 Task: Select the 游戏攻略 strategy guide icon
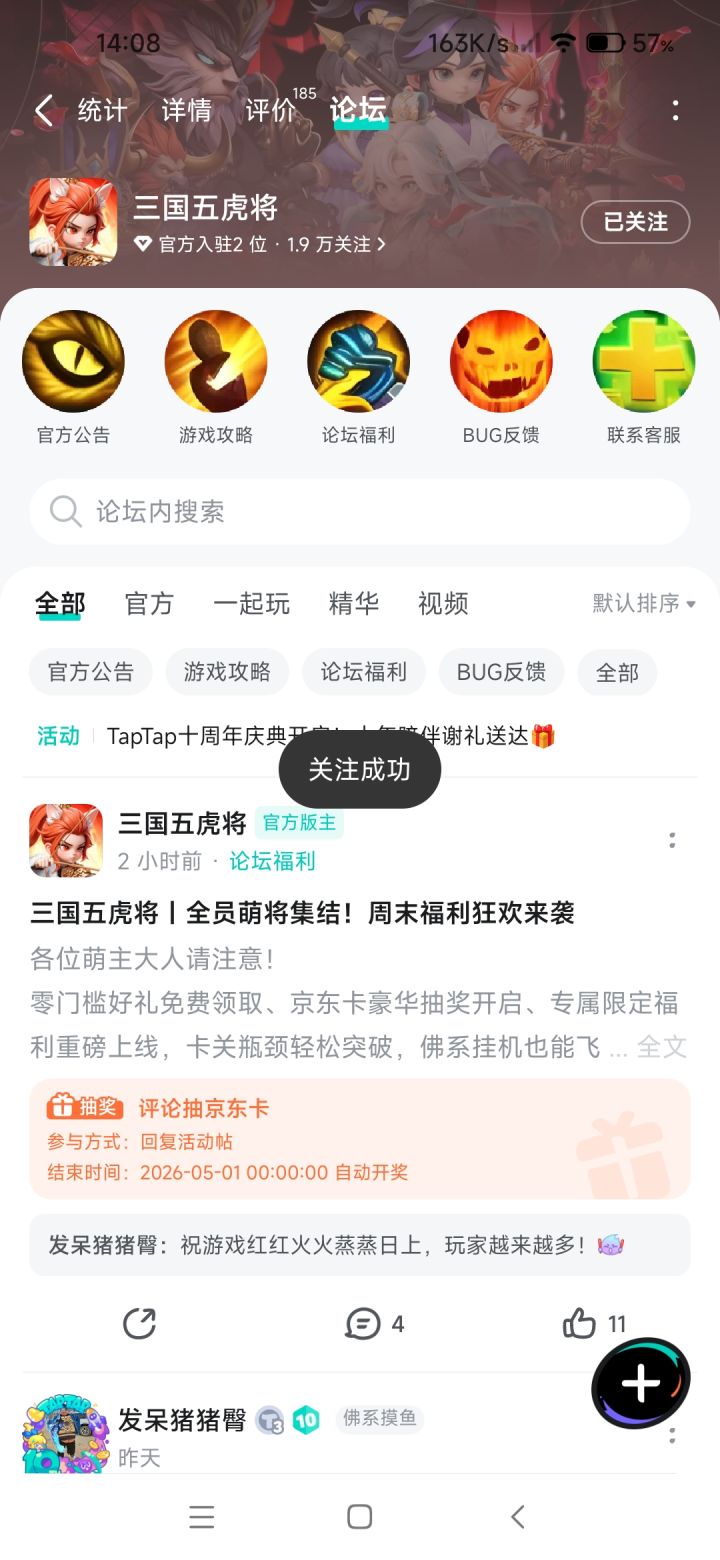[x=216, y=361]
